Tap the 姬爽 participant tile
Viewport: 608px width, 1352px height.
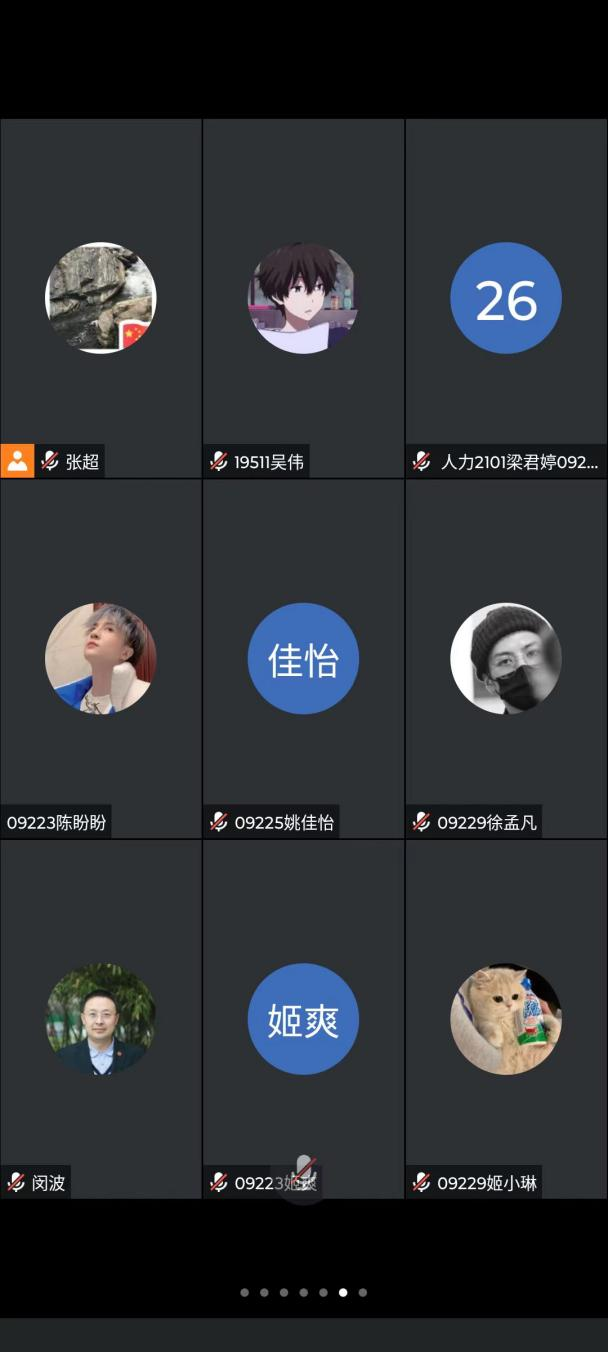coord(303,1018)
